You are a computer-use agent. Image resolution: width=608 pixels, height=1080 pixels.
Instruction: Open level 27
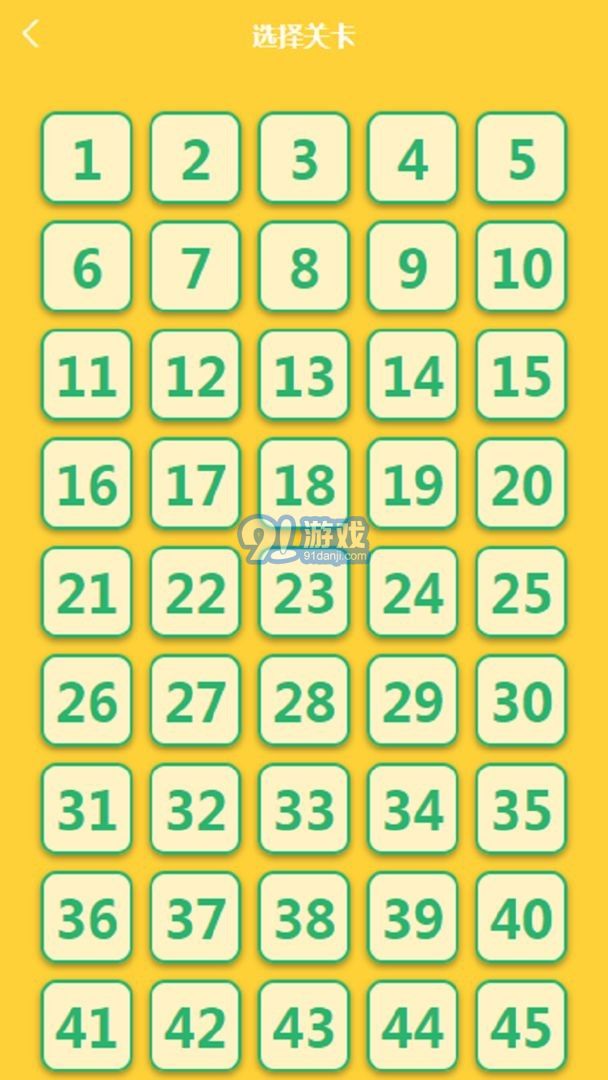[x=196, y=700]
